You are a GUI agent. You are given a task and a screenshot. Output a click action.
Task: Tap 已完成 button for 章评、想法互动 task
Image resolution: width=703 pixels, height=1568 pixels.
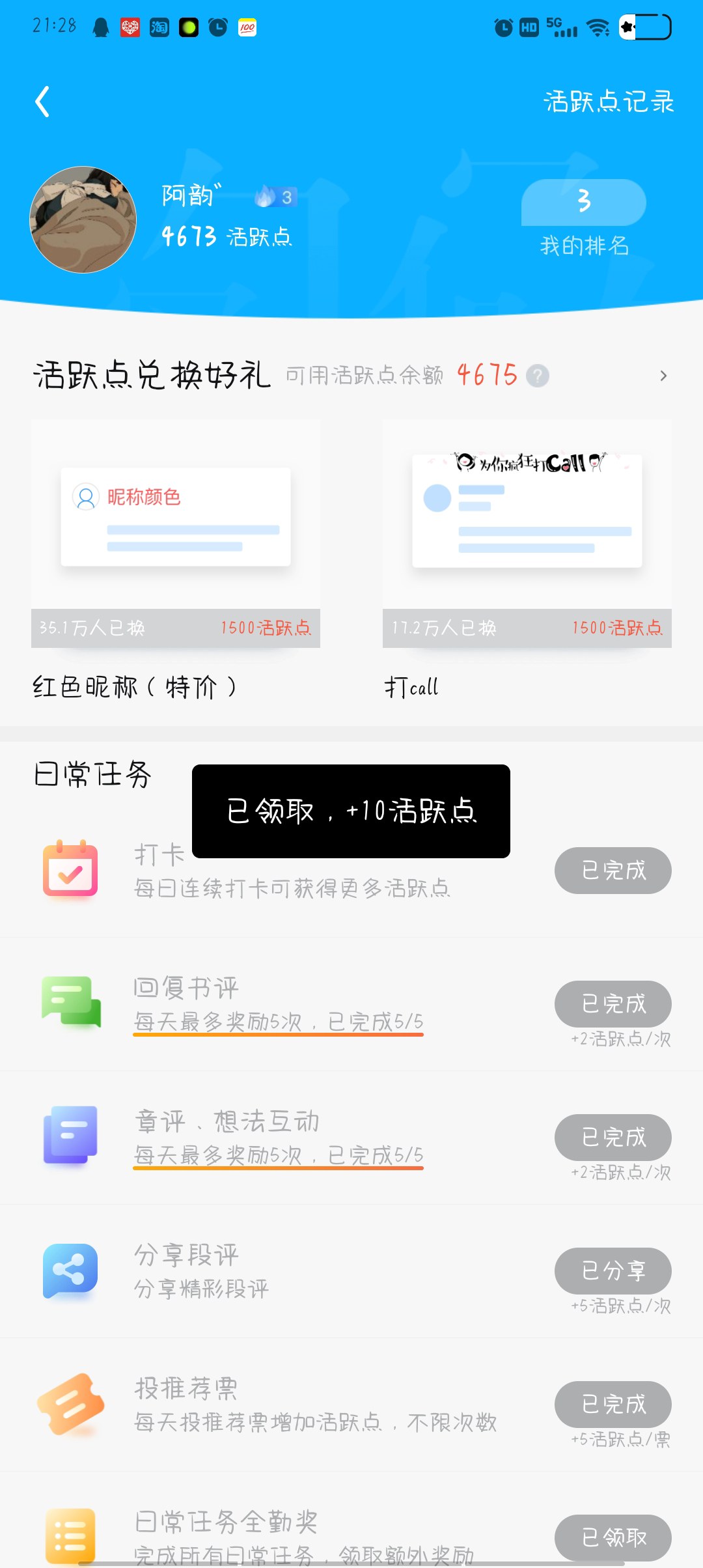(x=613, y=1138)
